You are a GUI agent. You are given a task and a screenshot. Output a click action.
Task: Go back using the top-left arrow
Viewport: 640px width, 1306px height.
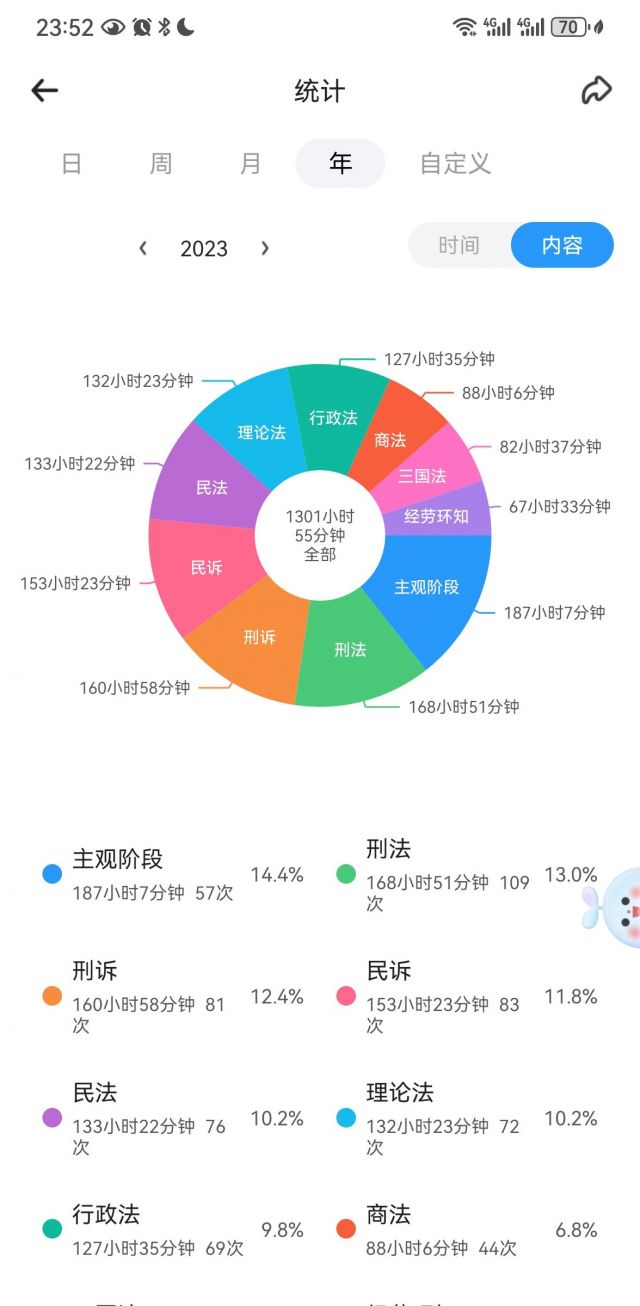(45, 91)
